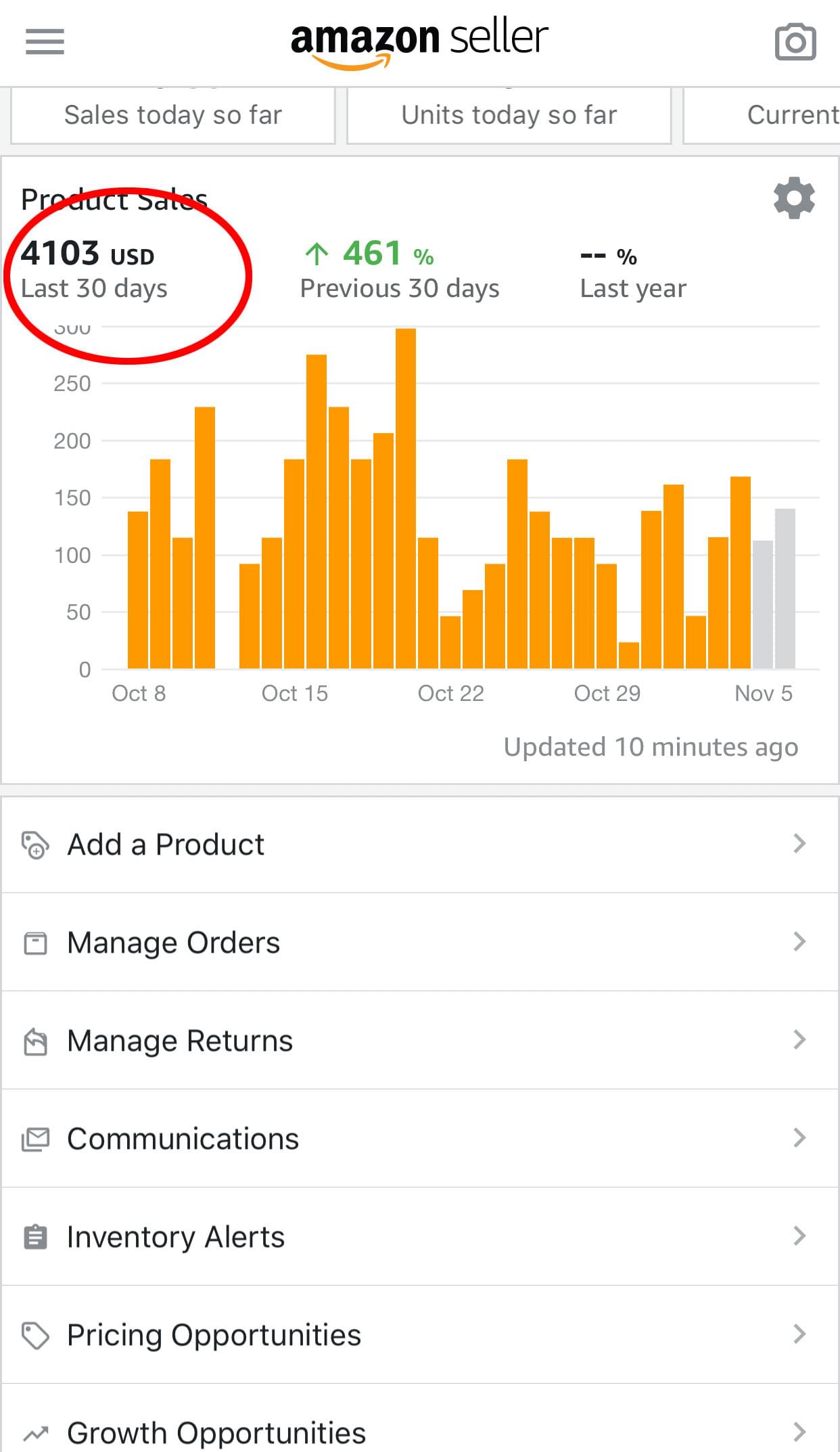The height and width of the screenshot is (1452, 840).
Task: Open Product Sales chart settings gear
Action: 793,198
